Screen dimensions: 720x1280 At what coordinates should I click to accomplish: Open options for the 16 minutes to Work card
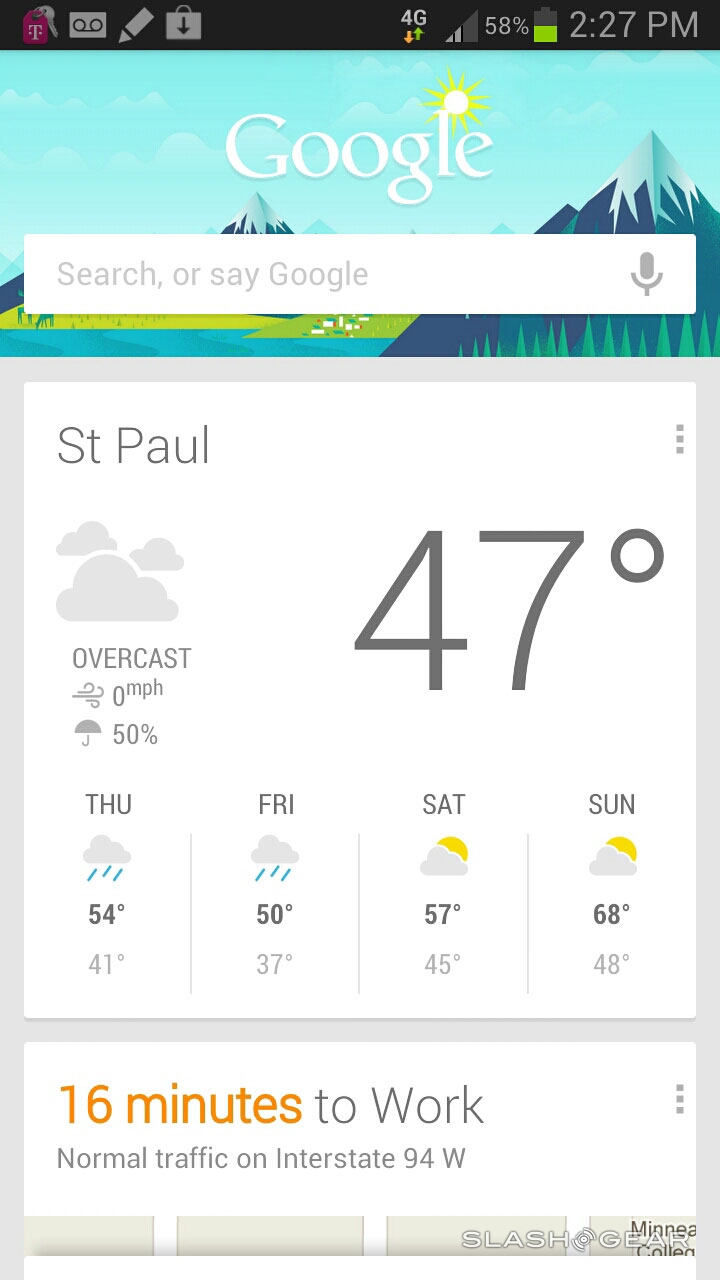pyautogui.click(x=679, y=1099)
